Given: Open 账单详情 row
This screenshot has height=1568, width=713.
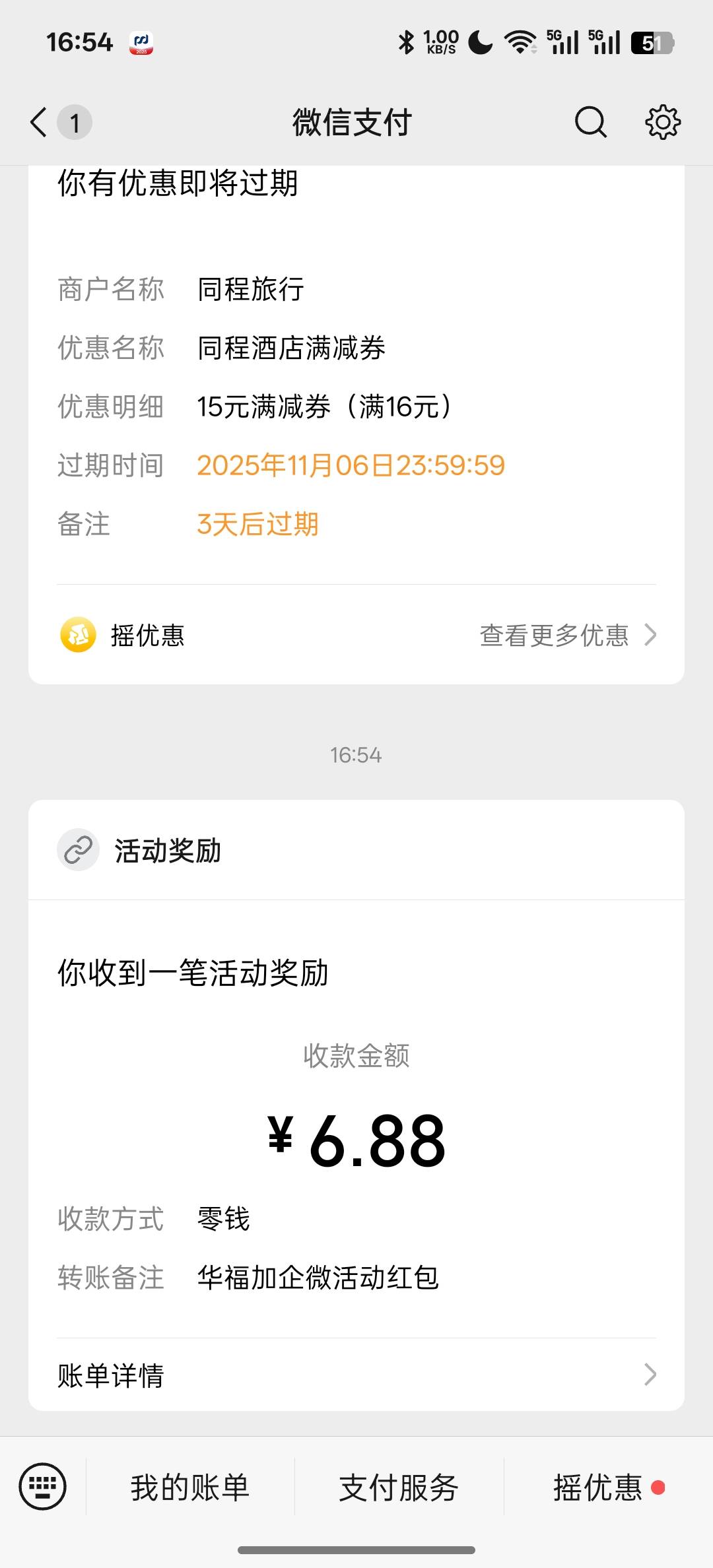Looking at the screenshot, I should [356, 1375].
